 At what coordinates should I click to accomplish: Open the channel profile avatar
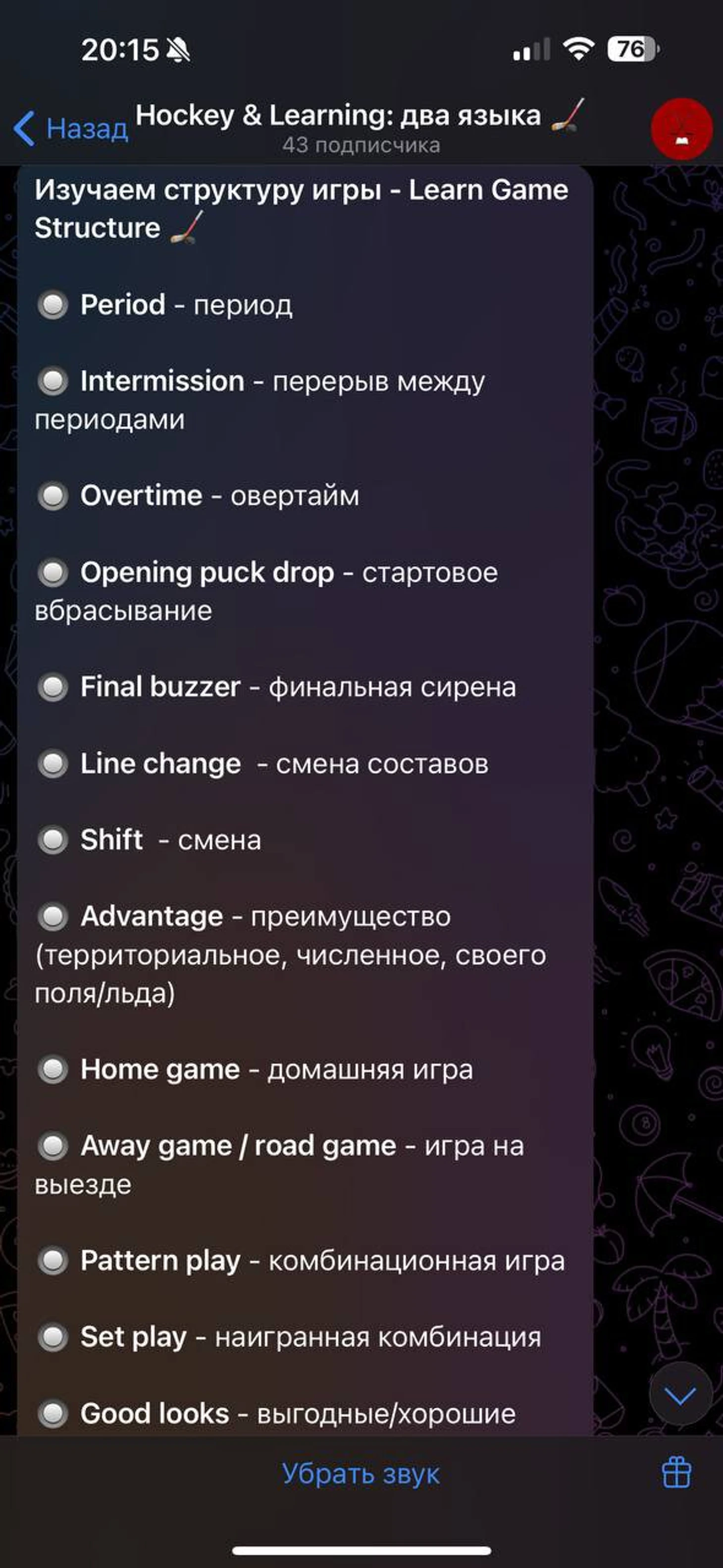click(681, 128)
